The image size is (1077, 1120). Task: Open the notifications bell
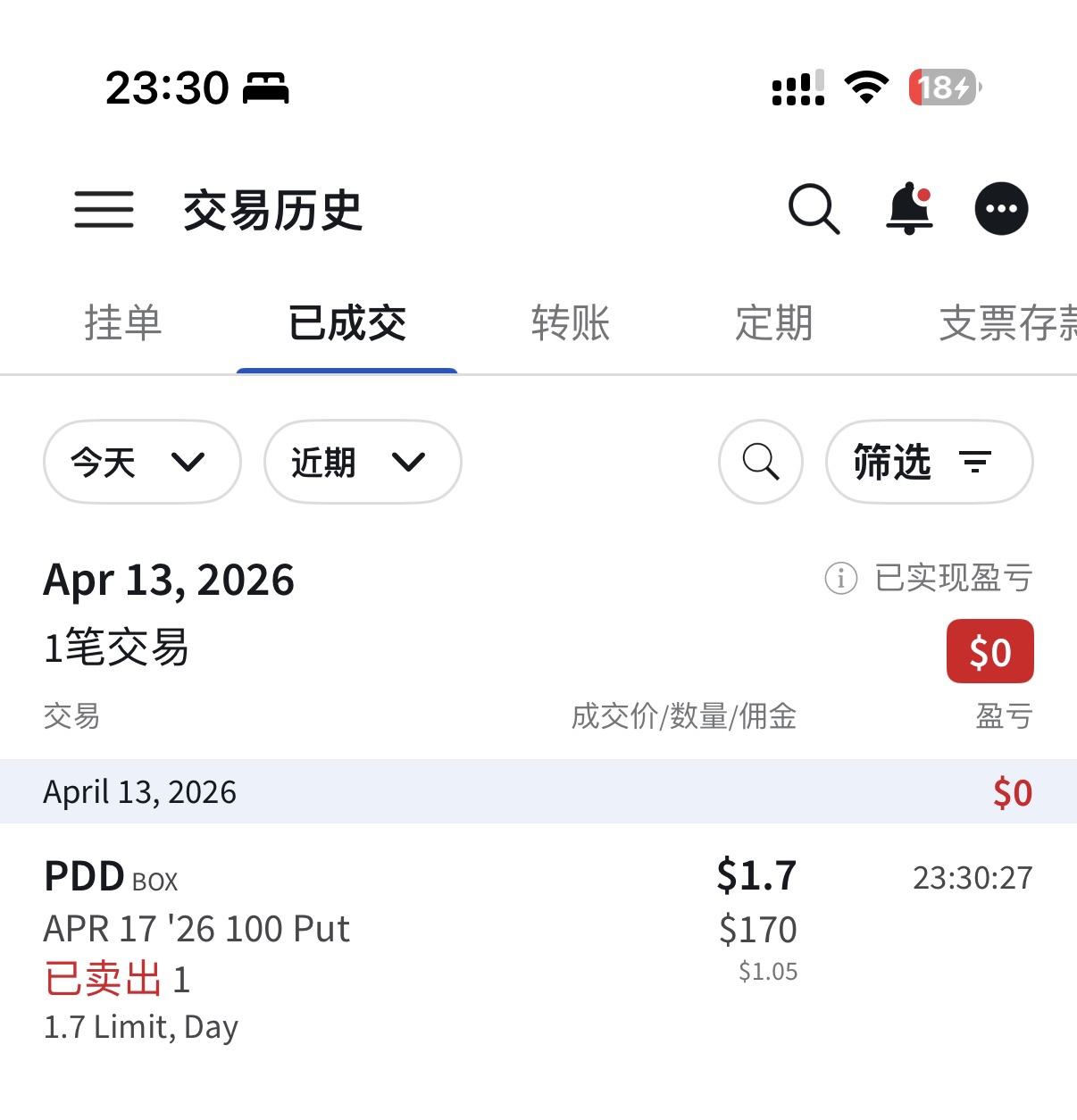[909, 209]
